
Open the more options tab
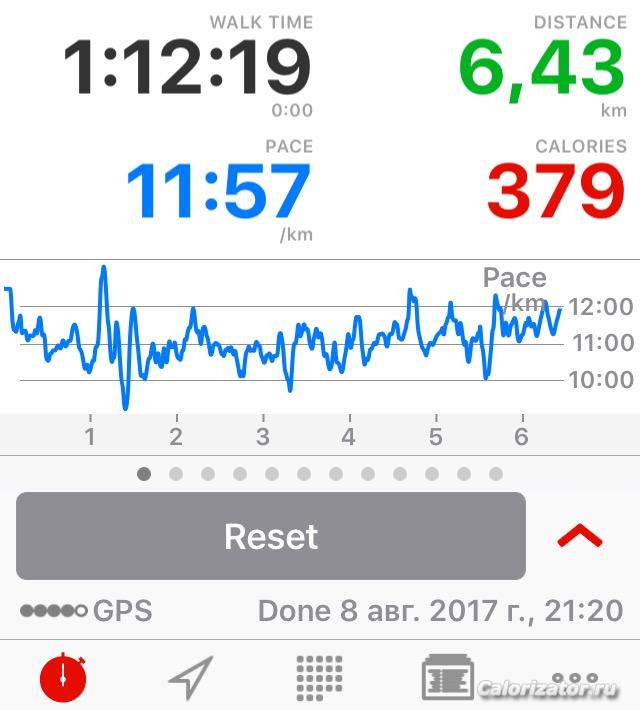tap(580, 677)
